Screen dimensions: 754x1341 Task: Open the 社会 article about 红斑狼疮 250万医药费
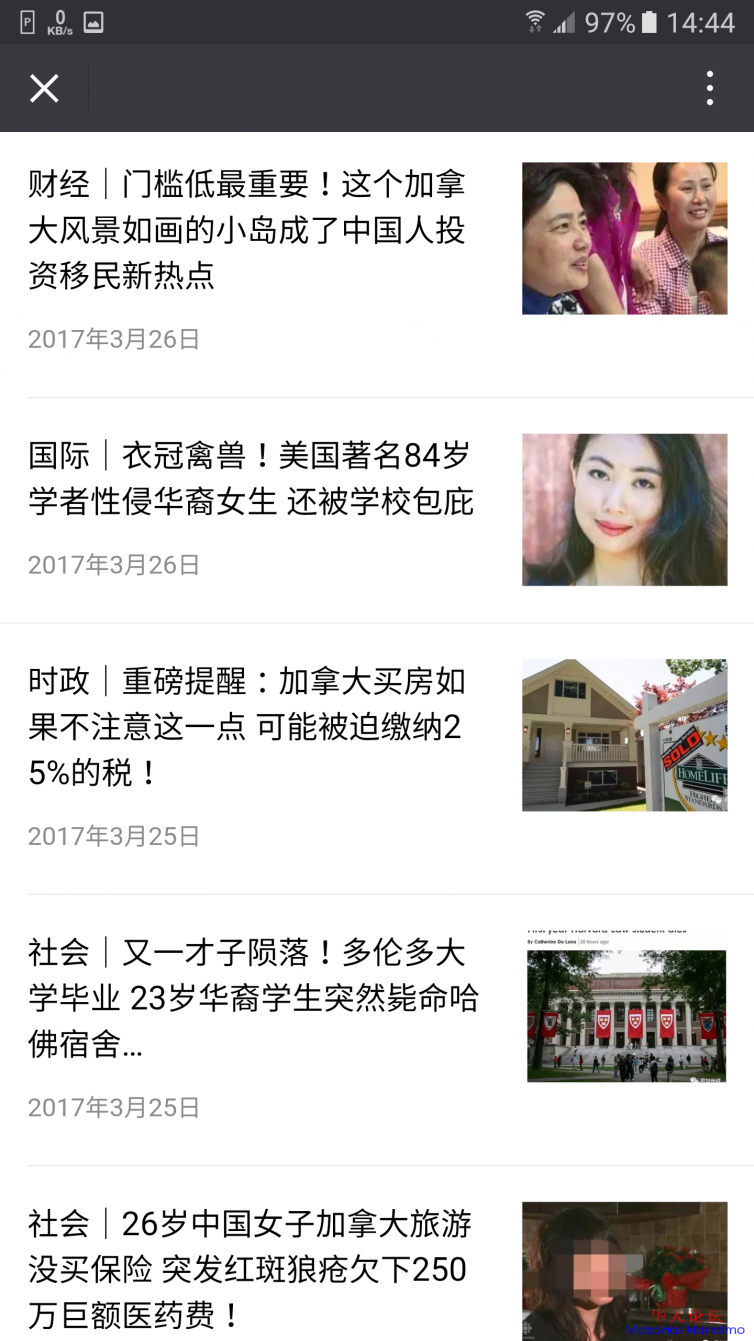coord(248,1269)
